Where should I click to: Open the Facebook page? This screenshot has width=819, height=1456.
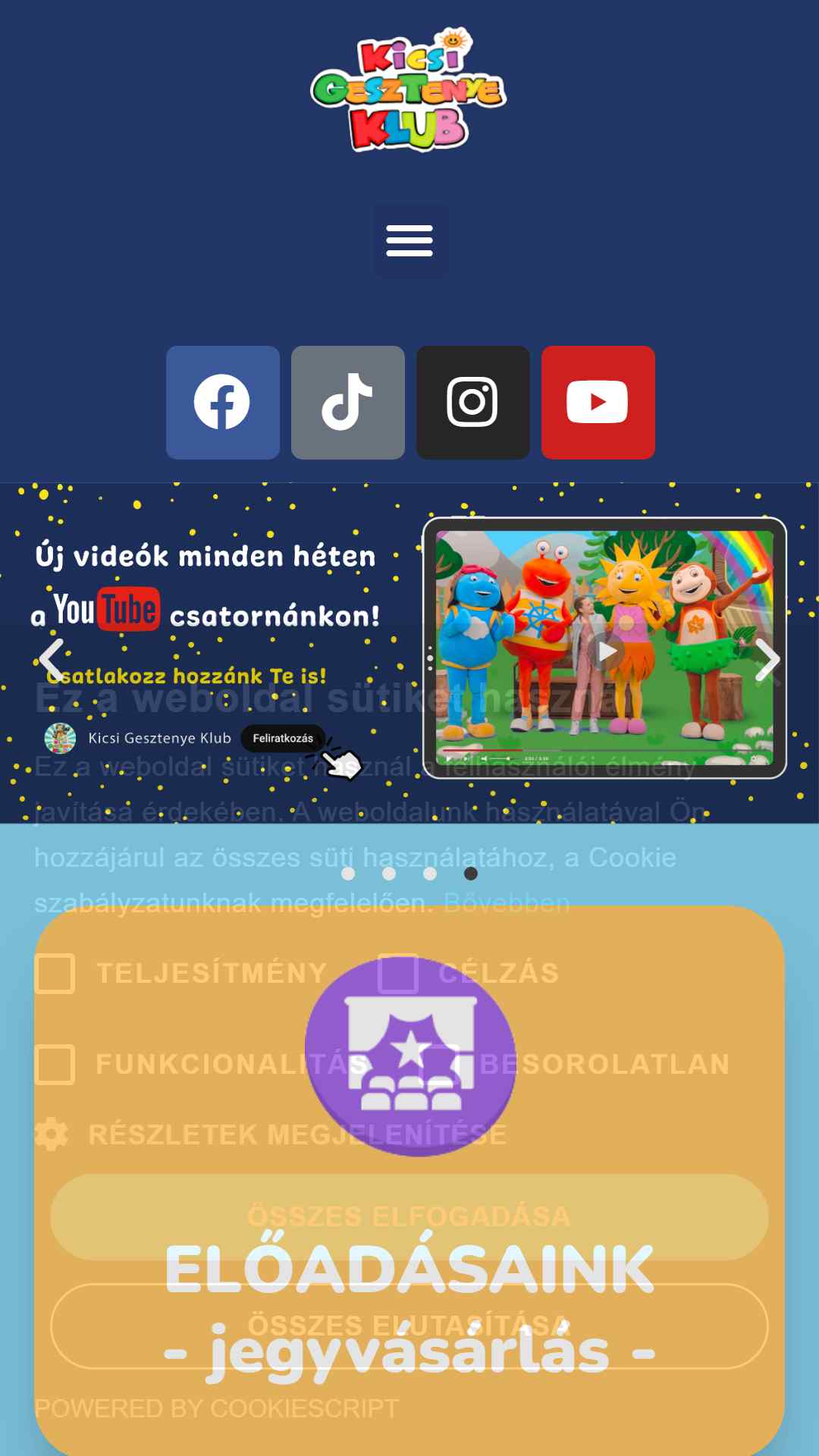(223, 403)
